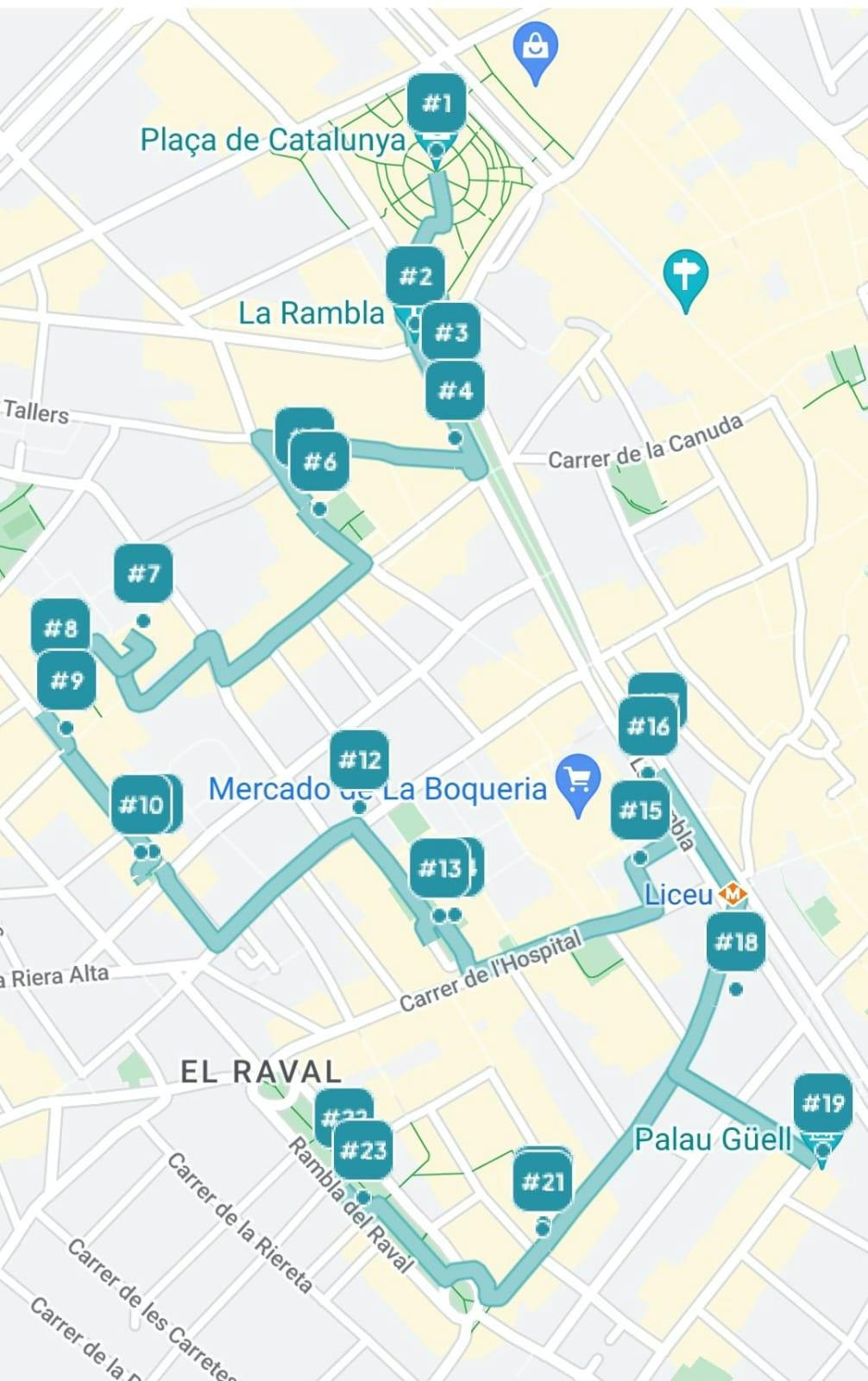Open the #2 stop marker near La Rambla
Viewport: 868px width, 1381px height.
pyautogui.click(x=415, y=276)
